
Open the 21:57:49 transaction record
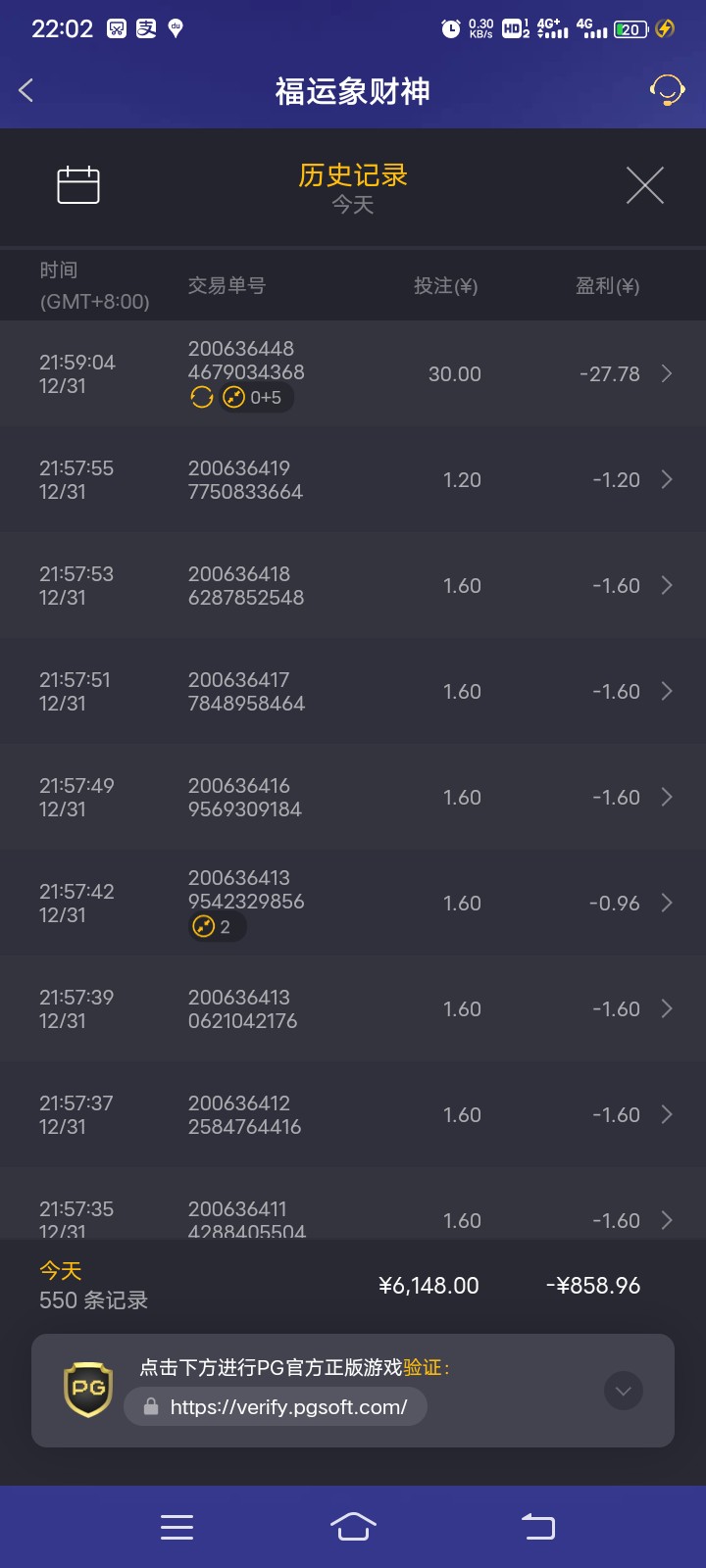pyautogui.click(x=353, y=798)
